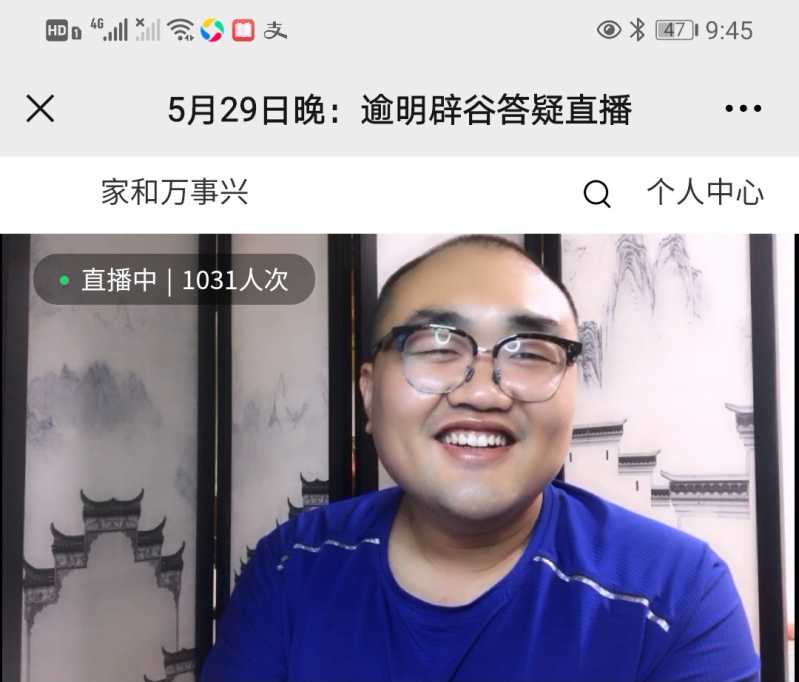Open 个人中心 personal center
The height and width of the screenshot is (682, 799).
tap(705, 193)
